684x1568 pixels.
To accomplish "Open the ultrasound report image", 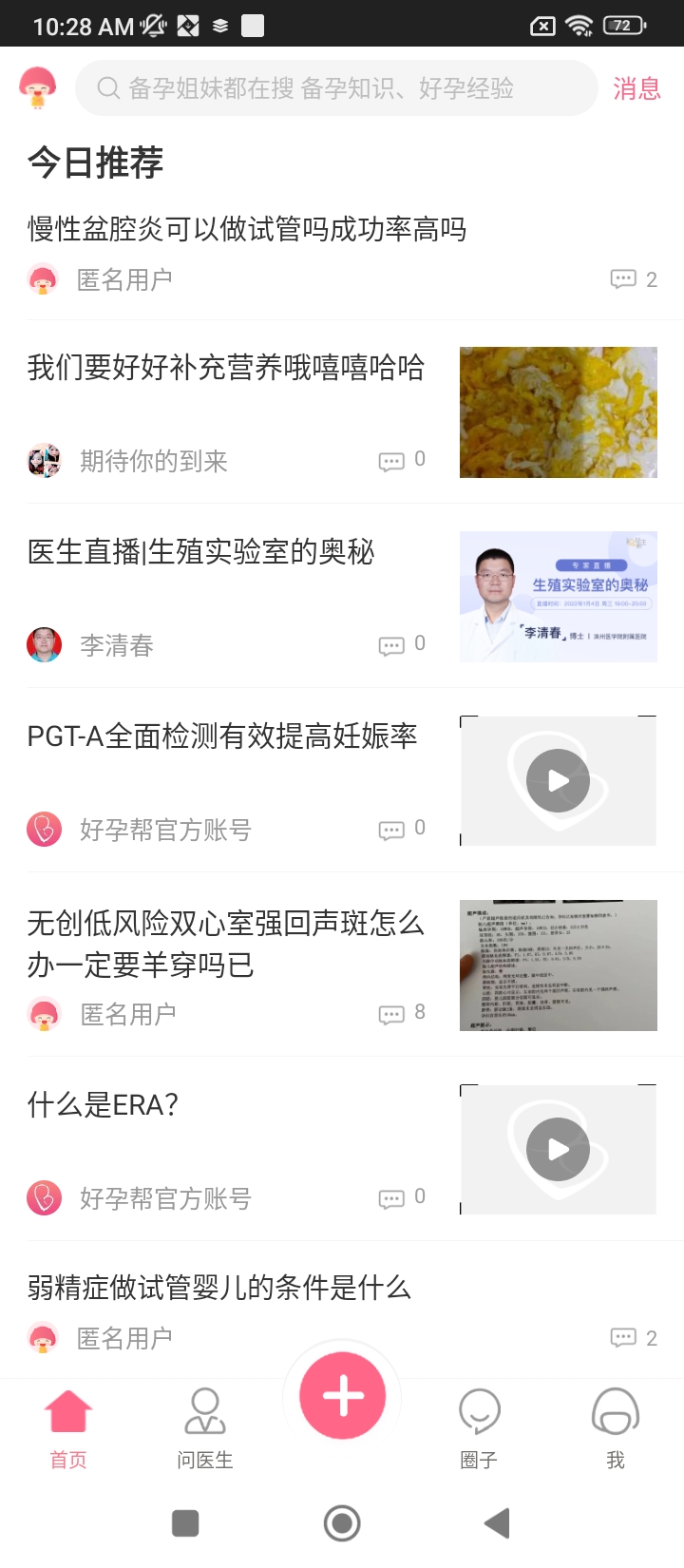I will [558, 966].
